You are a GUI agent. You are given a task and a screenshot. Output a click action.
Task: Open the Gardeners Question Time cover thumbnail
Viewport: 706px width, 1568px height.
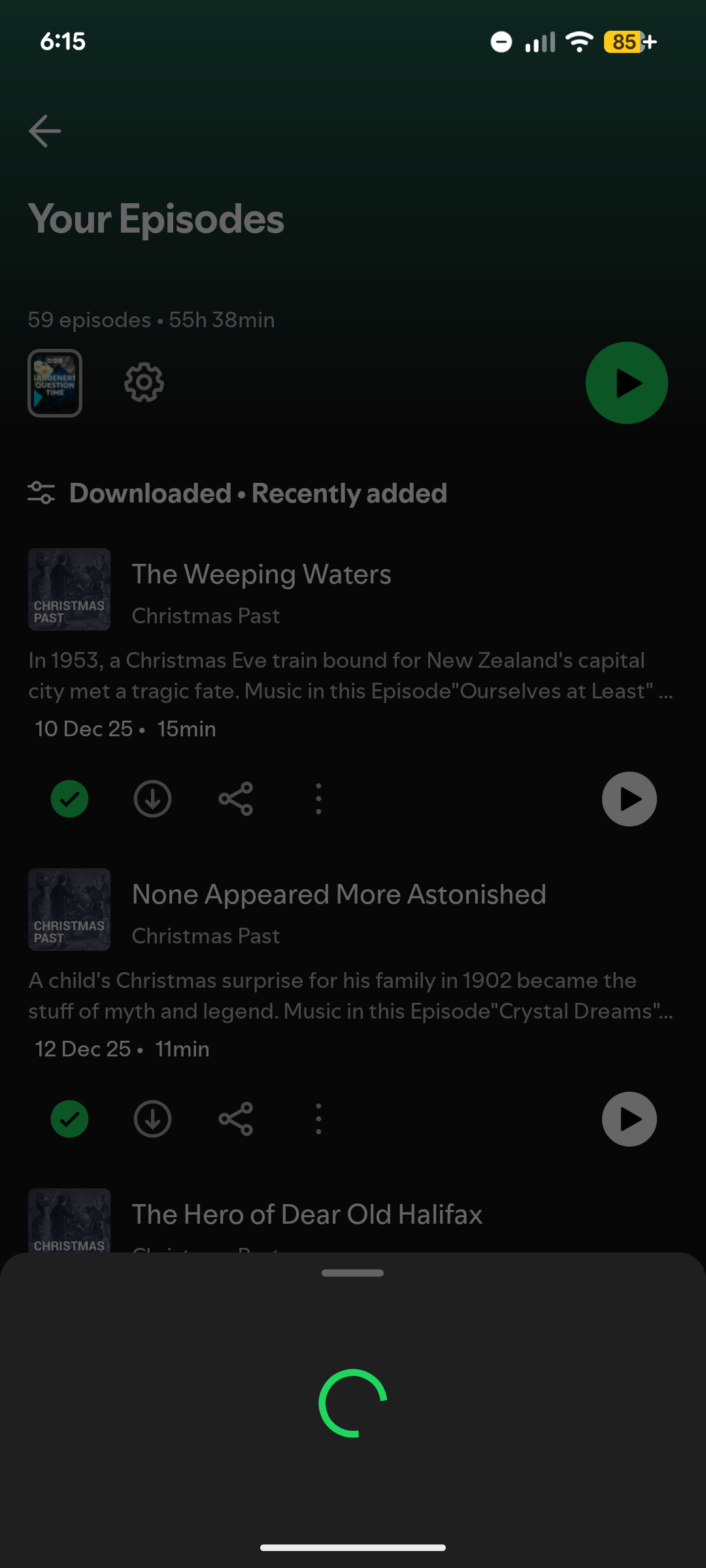(x=54, y=383)
